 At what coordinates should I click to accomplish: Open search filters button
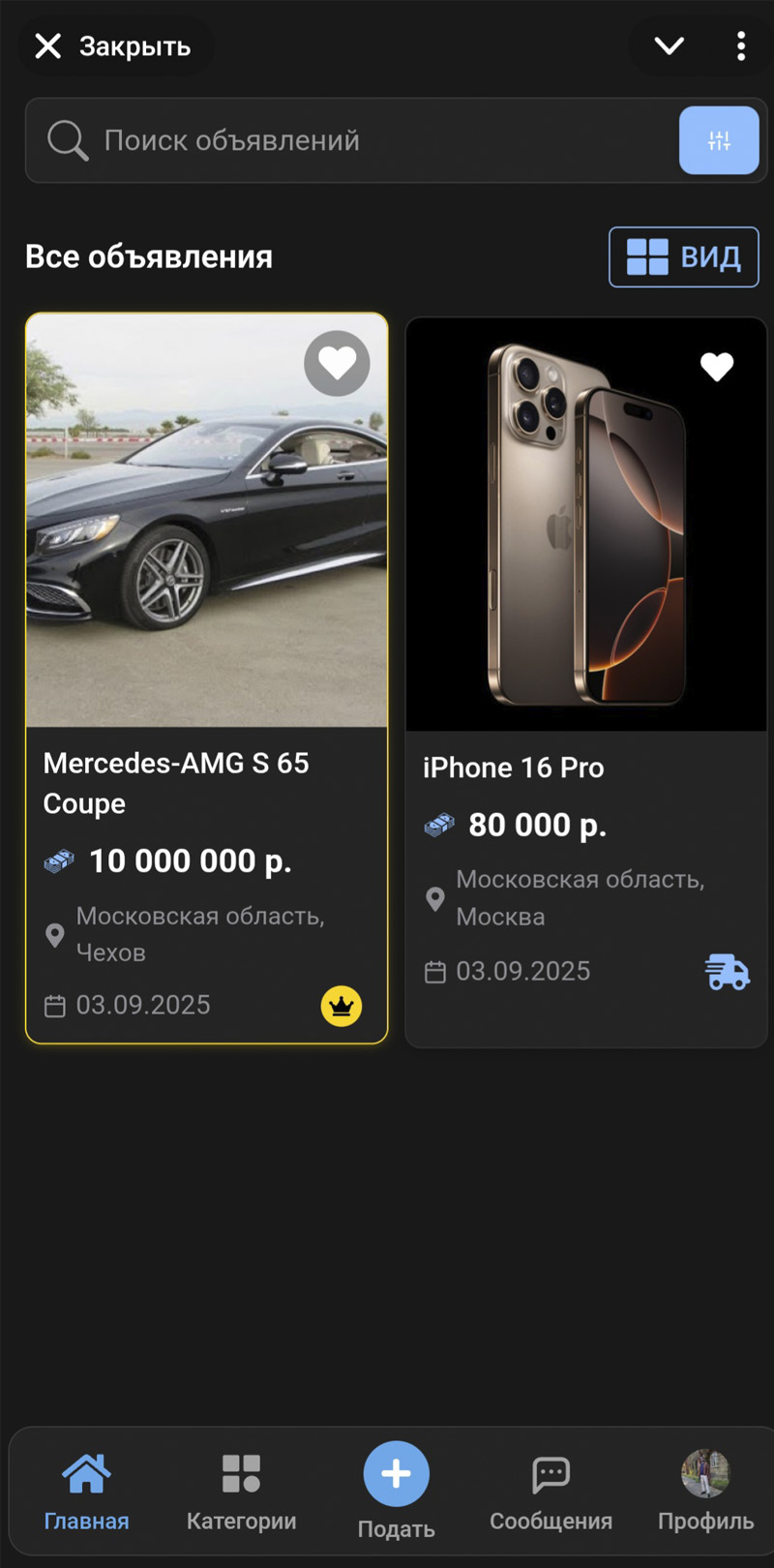click(x=719, y=140)
